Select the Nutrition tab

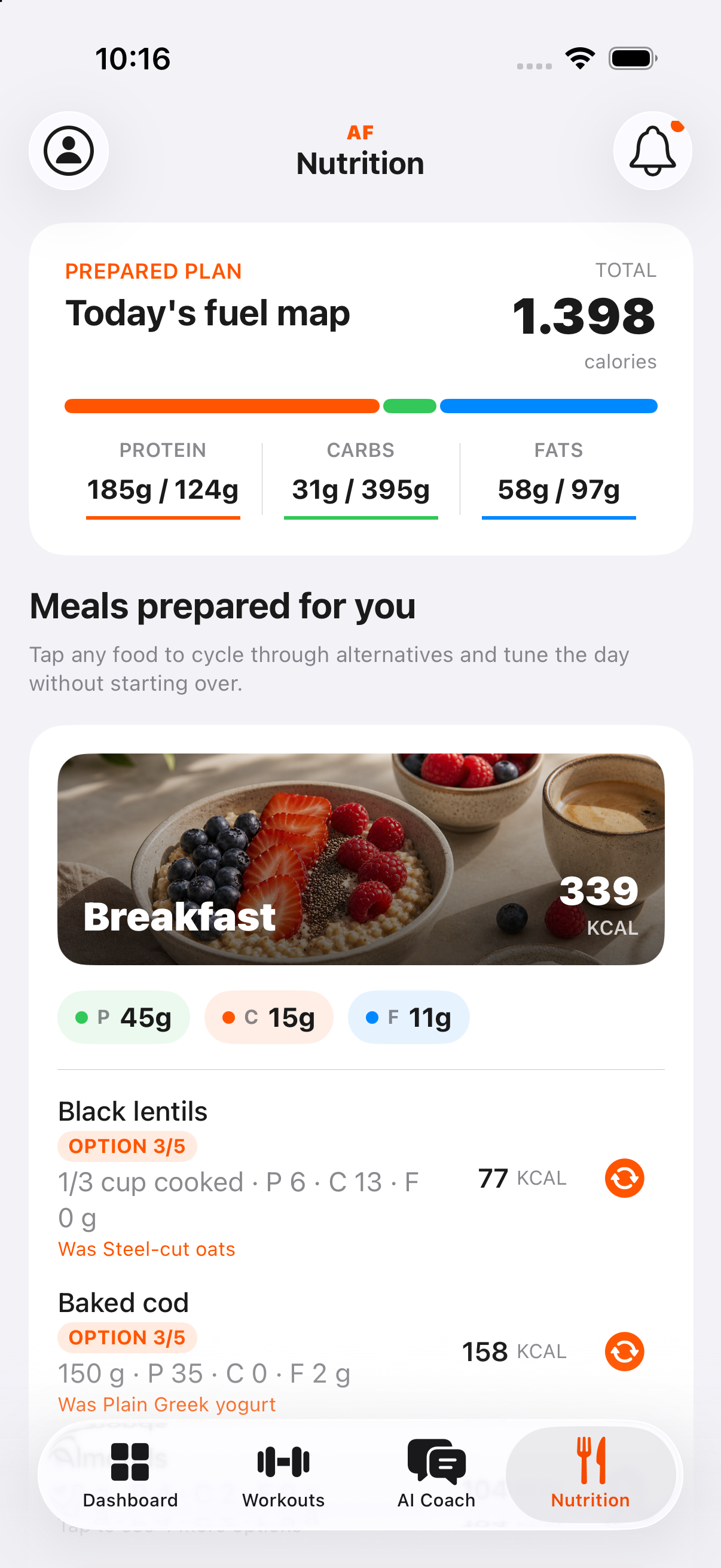click(590, 1474)
